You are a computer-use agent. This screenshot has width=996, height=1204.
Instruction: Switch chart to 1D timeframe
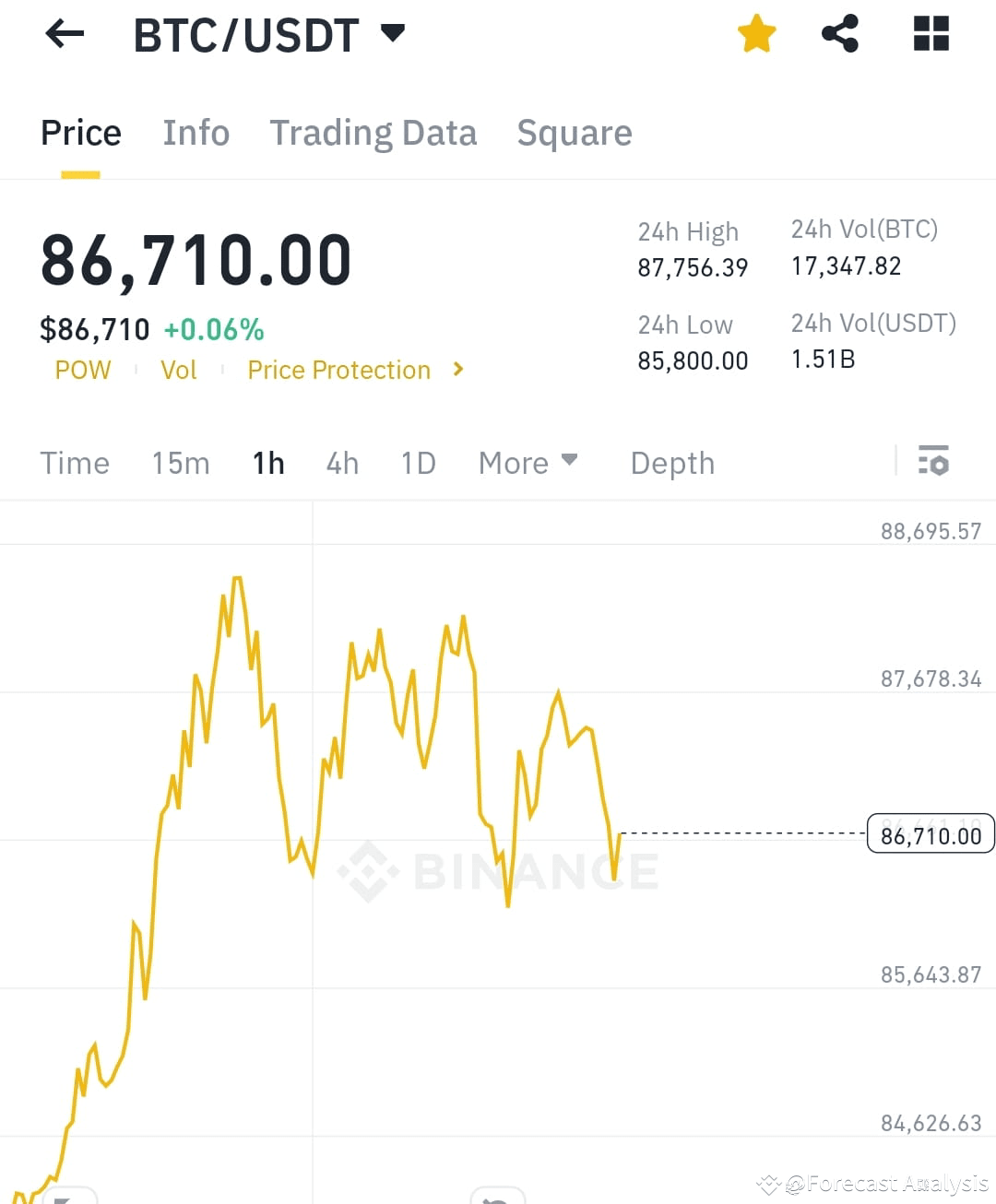coord(418,463)
